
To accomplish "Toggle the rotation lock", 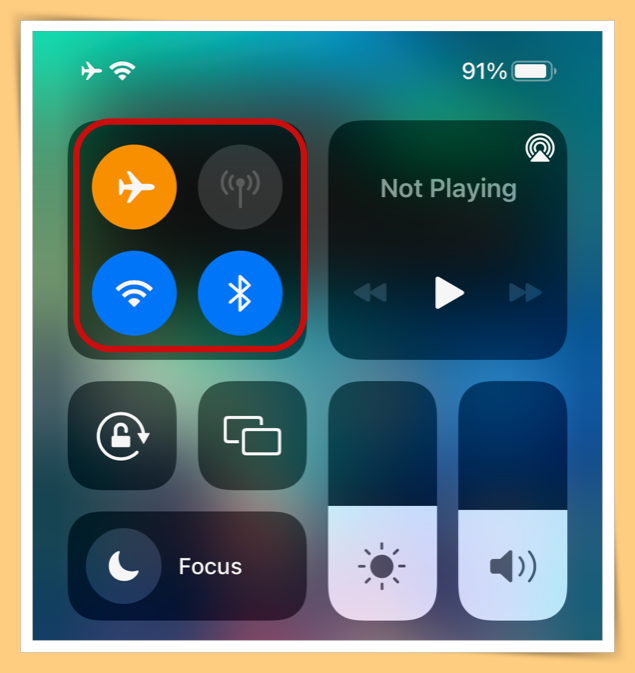I will [122, 436].
